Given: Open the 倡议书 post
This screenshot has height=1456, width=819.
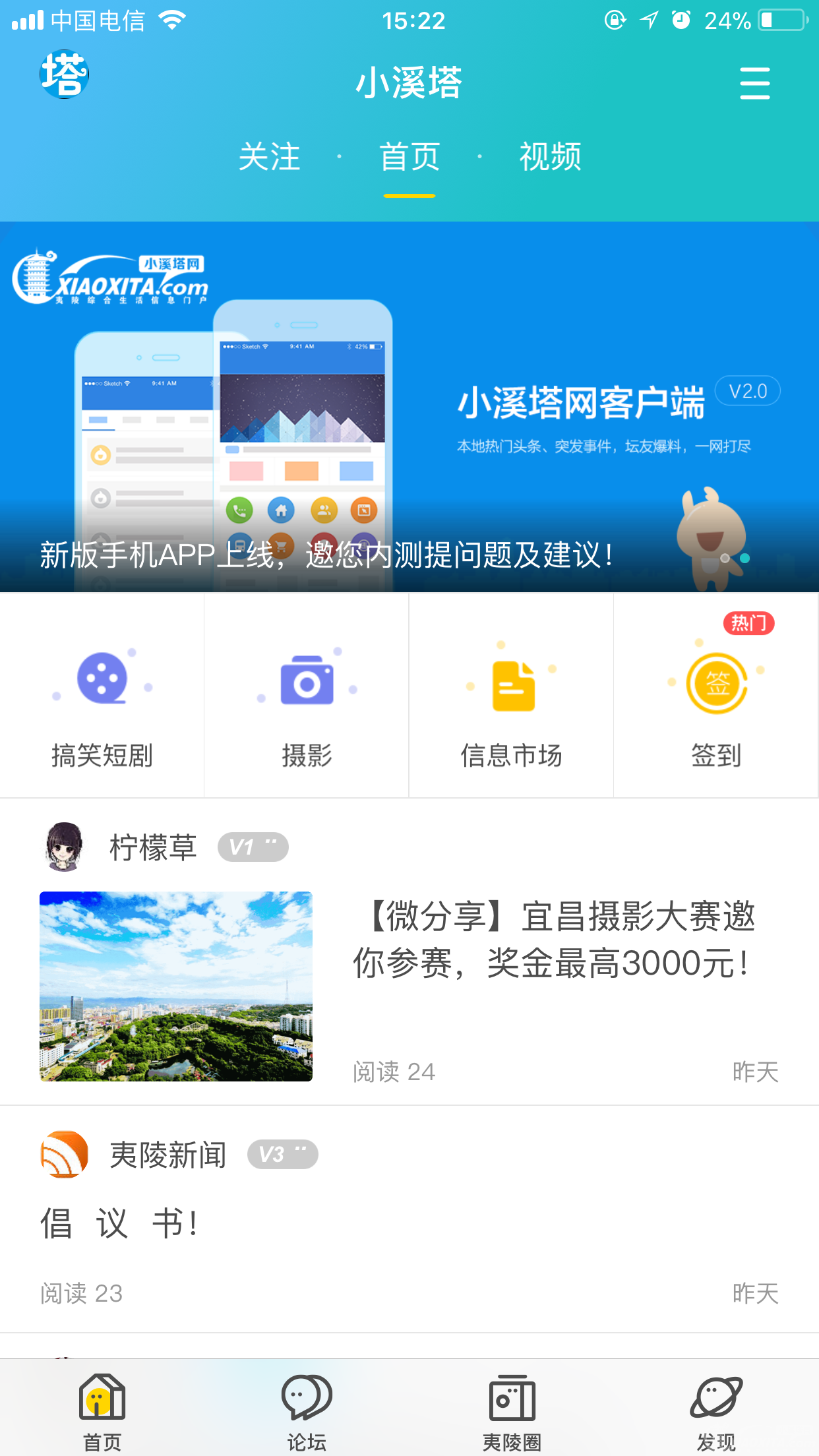Looking at the screenshot, I should coord(119,1224).
